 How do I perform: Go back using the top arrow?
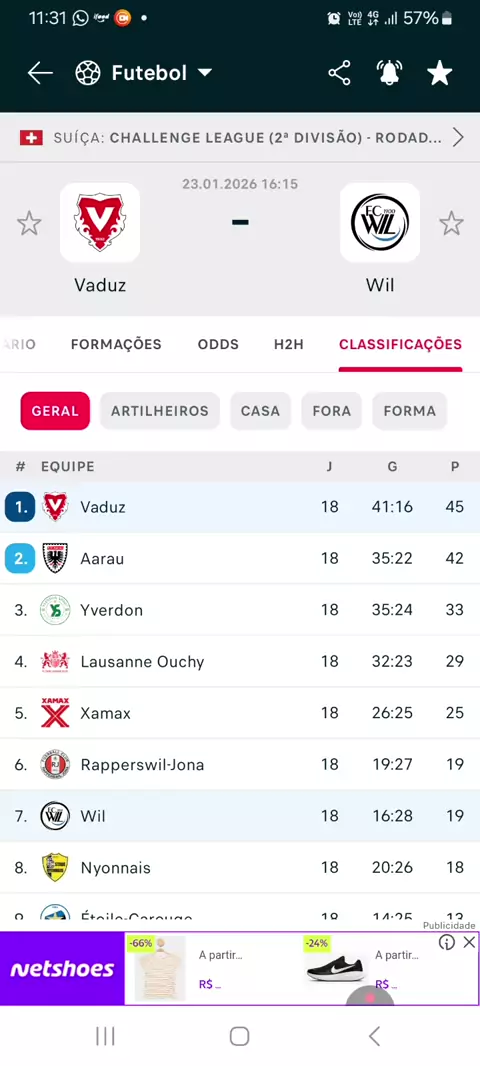tap(40, 73)
